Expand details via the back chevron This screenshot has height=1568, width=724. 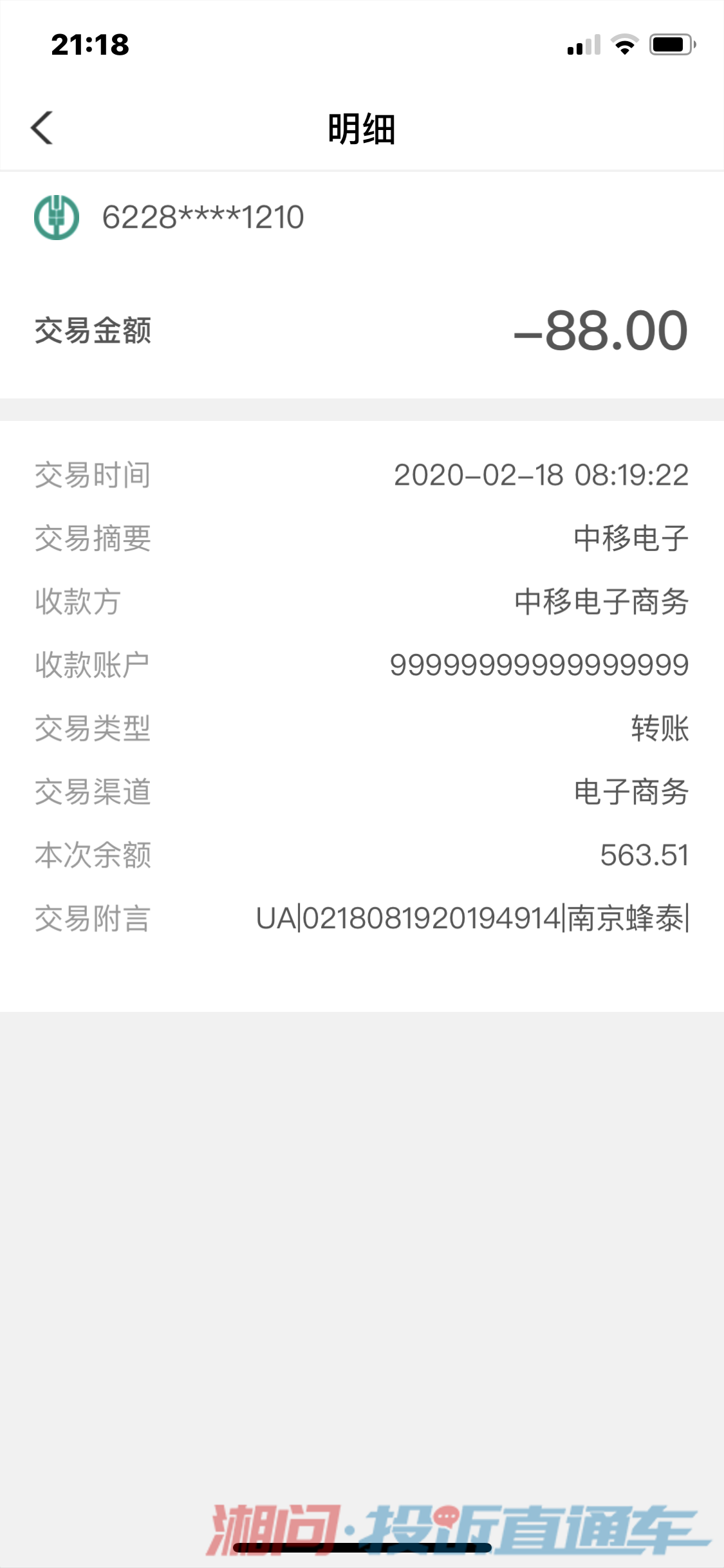point(41,127)
